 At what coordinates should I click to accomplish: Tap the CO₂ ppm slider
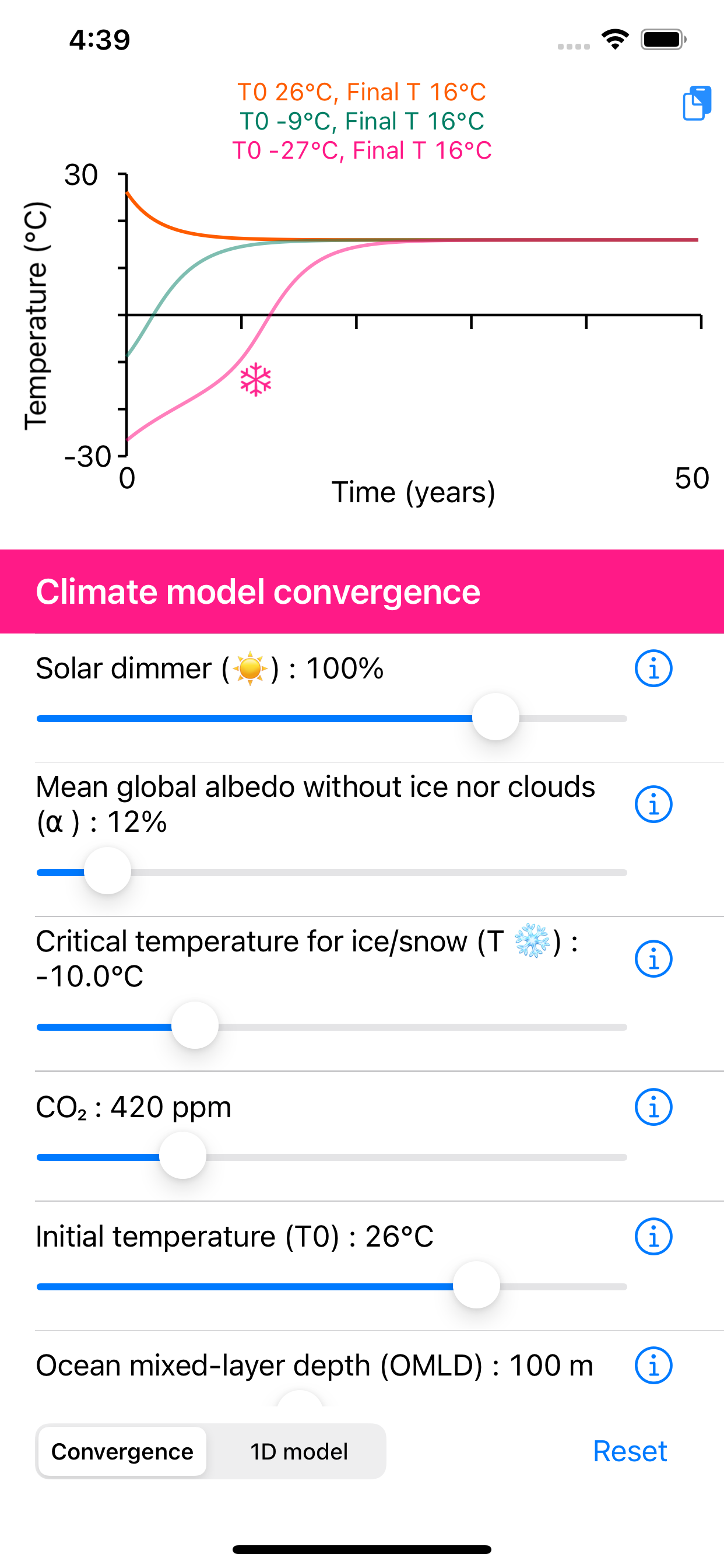(x=332, y=1157)
